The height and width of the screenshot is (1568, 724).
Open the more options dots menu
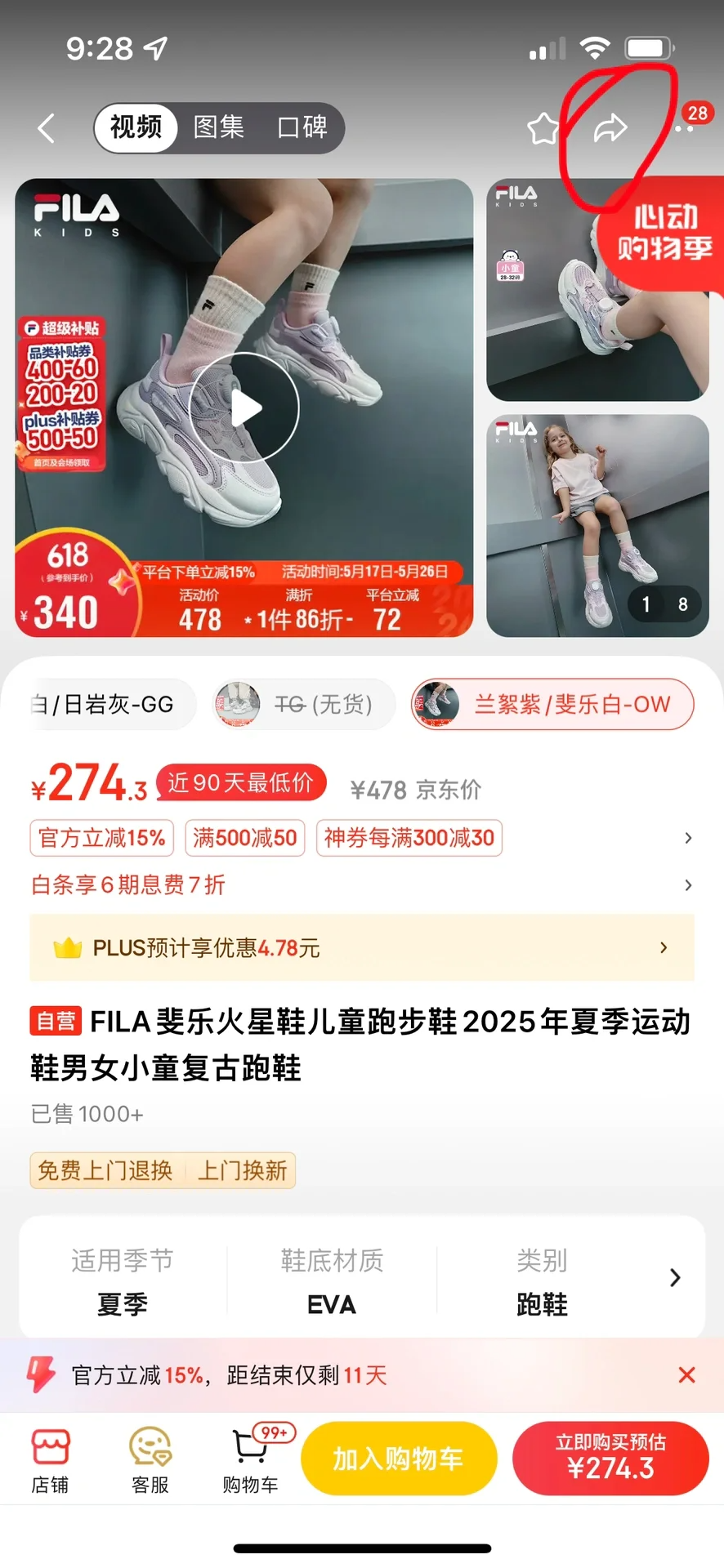(685, 129)
